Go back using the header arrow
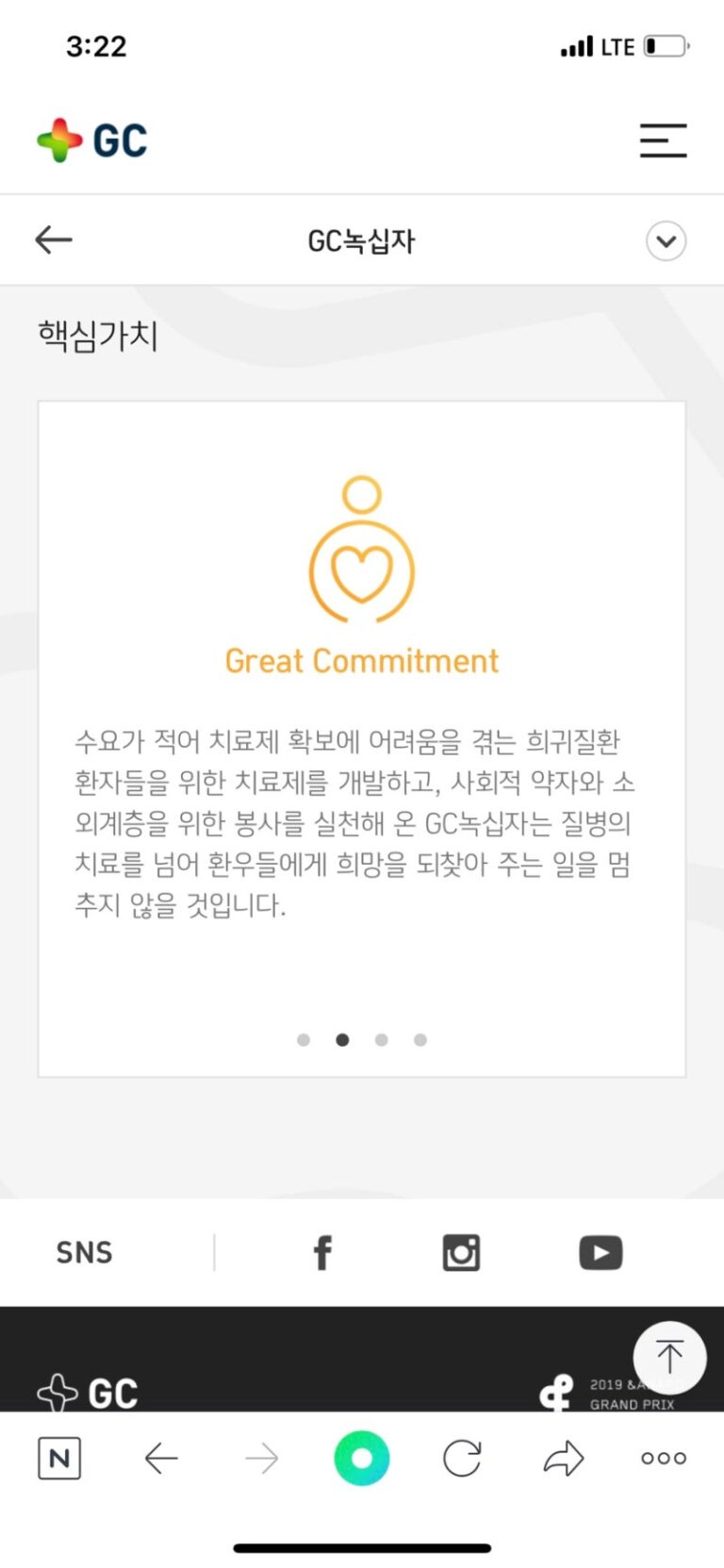Screen dimensions: 724x1568 (x=54, y=240)
